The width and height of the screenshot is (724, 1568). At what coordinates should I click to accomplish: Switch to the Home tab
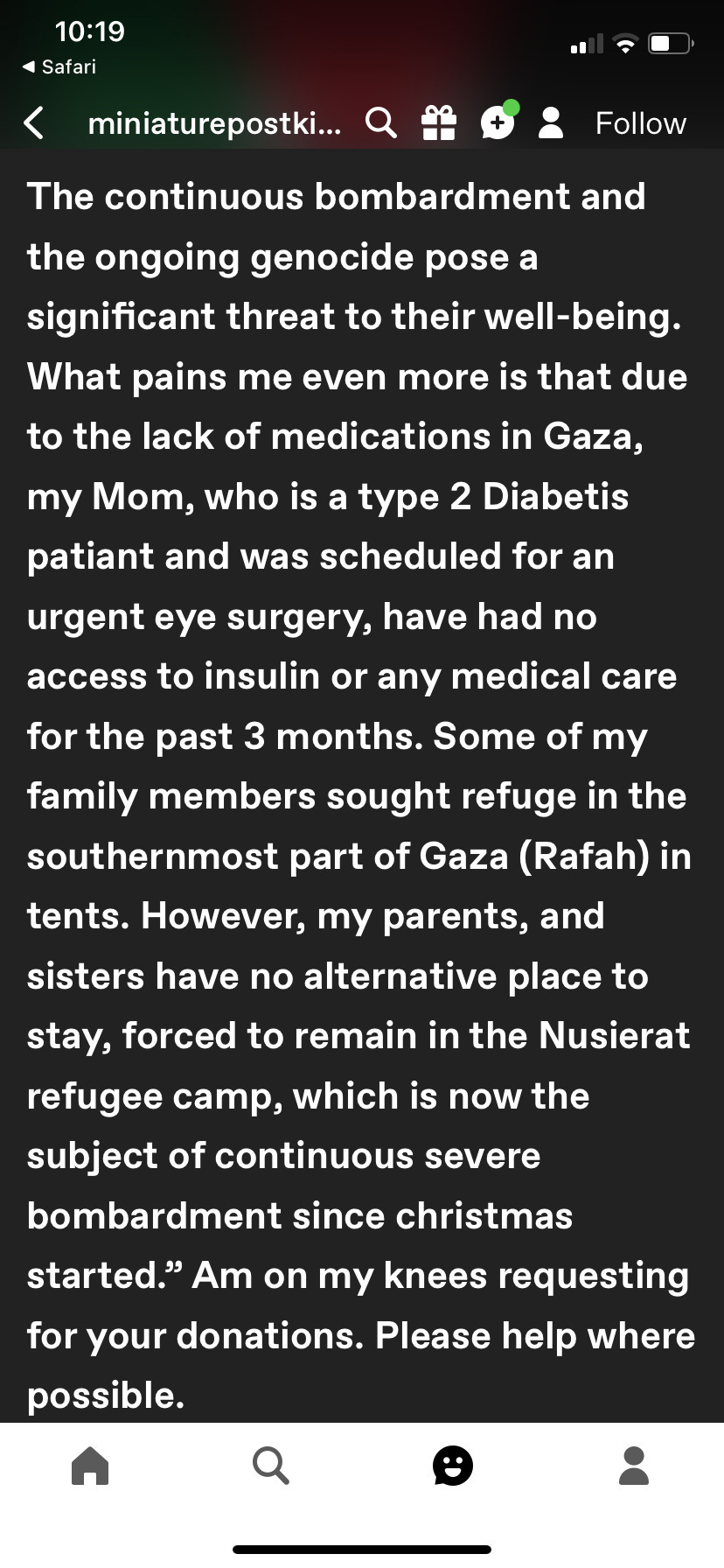pos(90,1465)
